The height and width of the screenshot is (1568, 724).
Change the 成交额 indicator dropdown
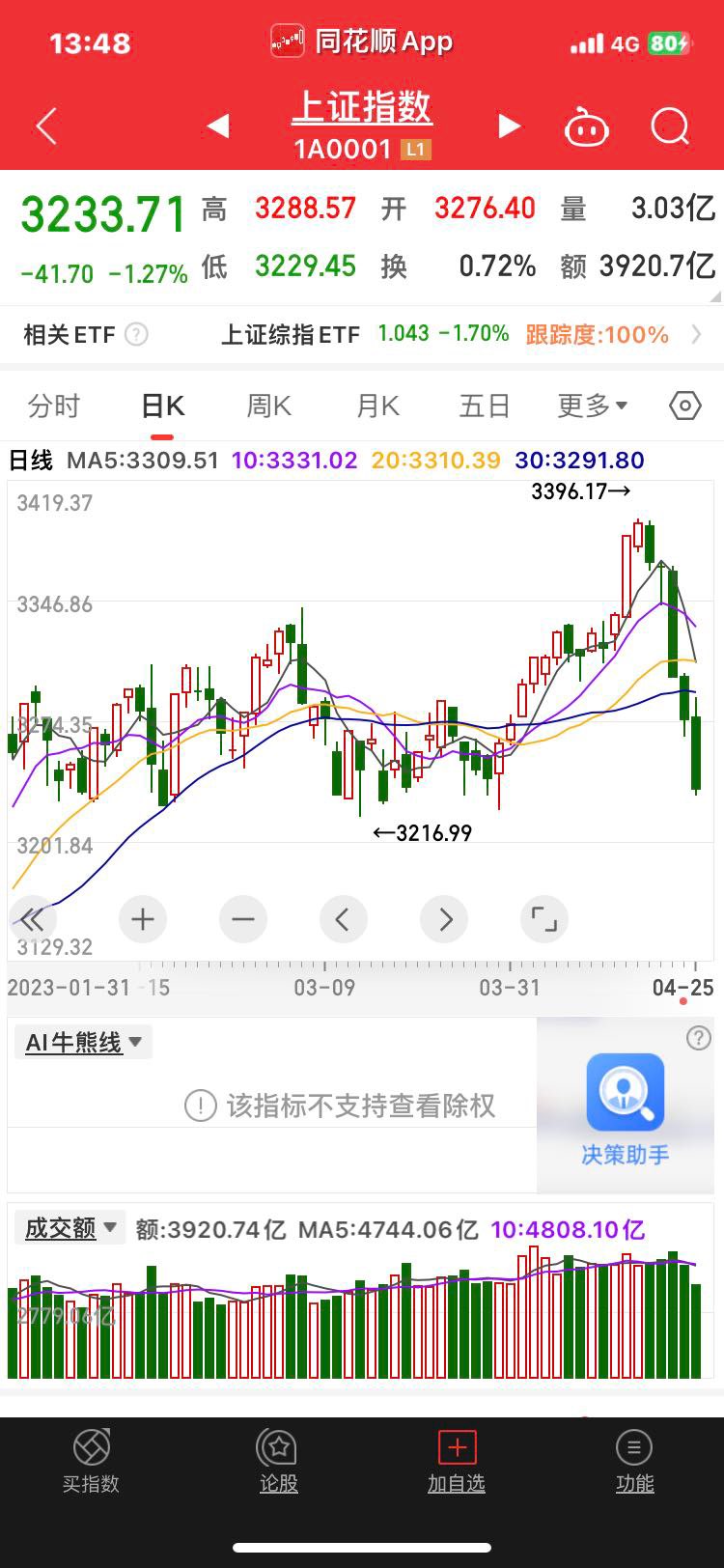70,1228
